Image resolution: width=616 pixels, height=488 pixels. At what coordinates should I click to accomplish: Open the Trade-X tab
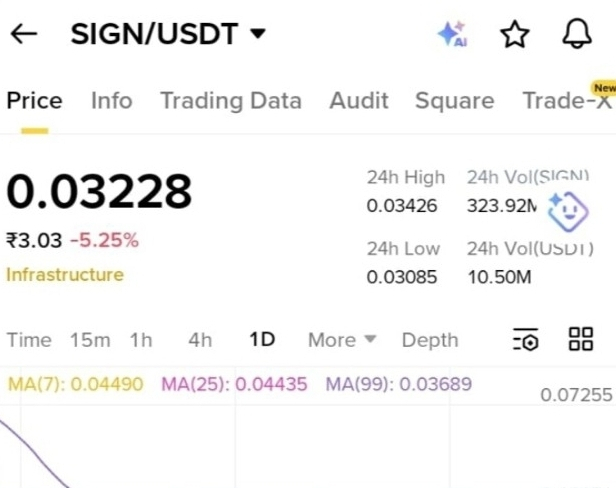pos(567,101)
